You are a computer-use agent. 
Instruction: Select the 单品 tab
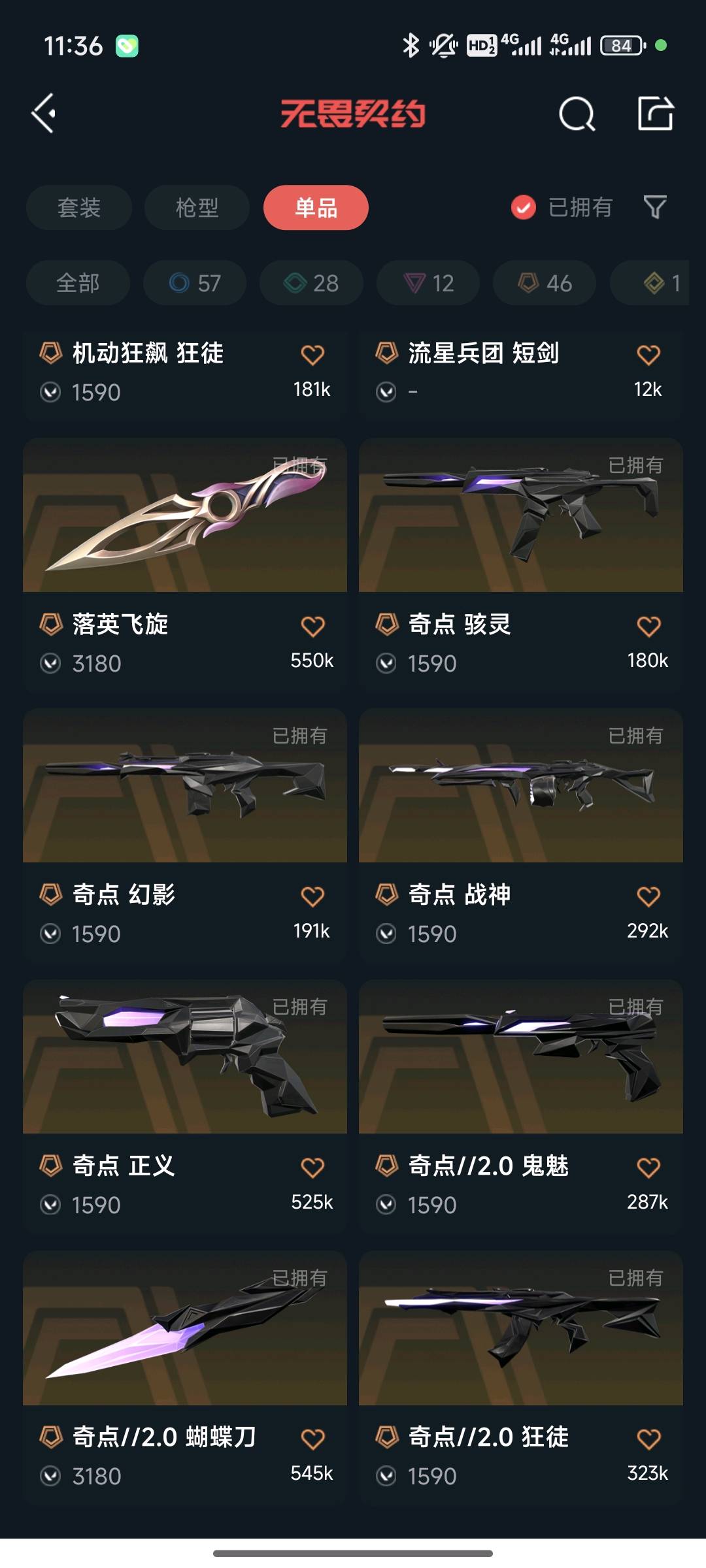[316, 208]
